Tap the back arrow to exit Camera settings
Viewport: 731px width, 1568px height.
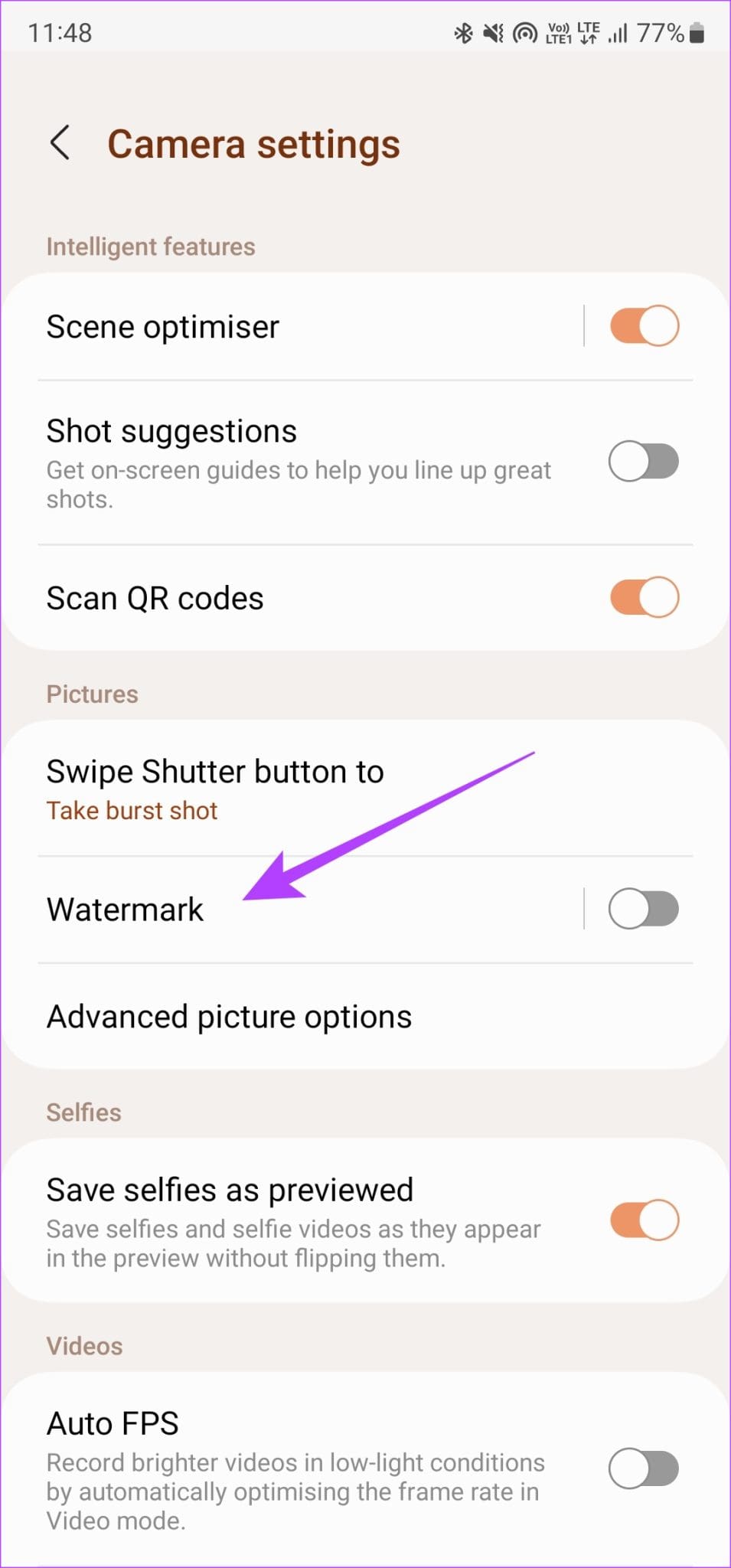coord(60,142)
